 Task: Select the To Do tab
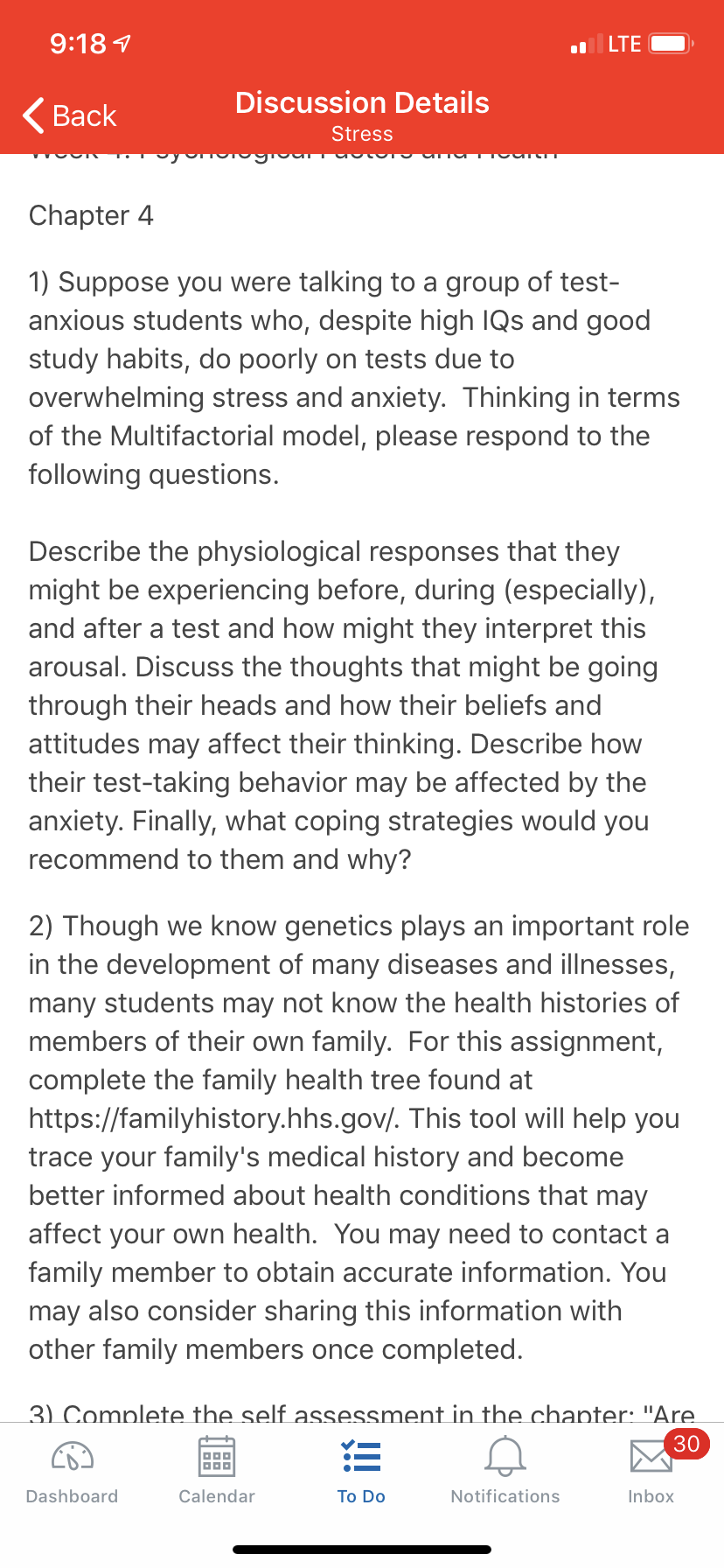[x=361, y=1471]
